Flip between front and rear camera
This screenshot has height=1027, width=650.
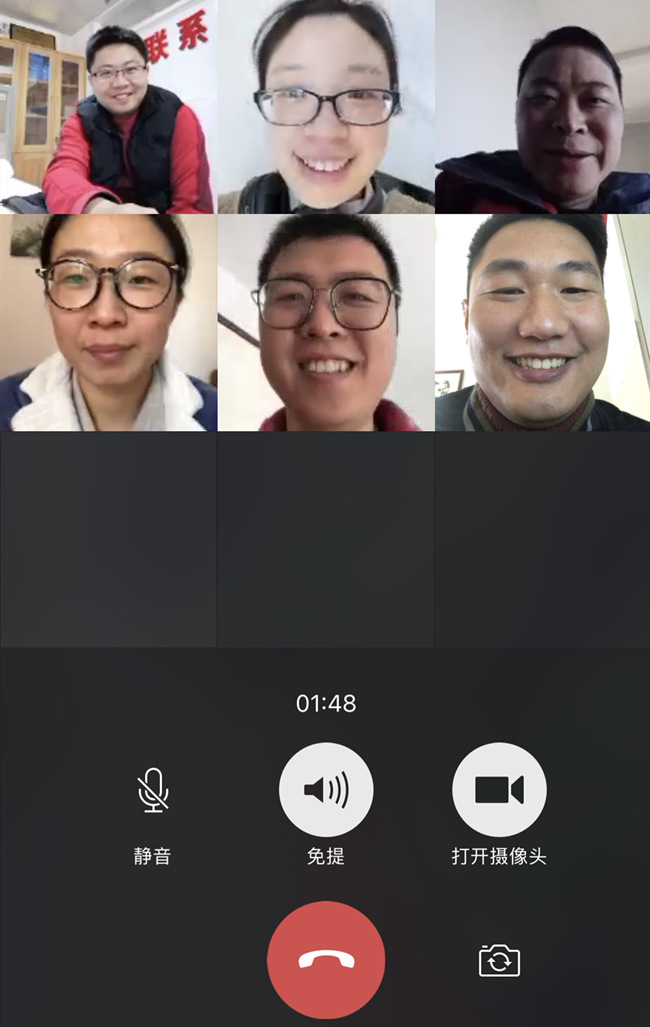click(499, 961)
